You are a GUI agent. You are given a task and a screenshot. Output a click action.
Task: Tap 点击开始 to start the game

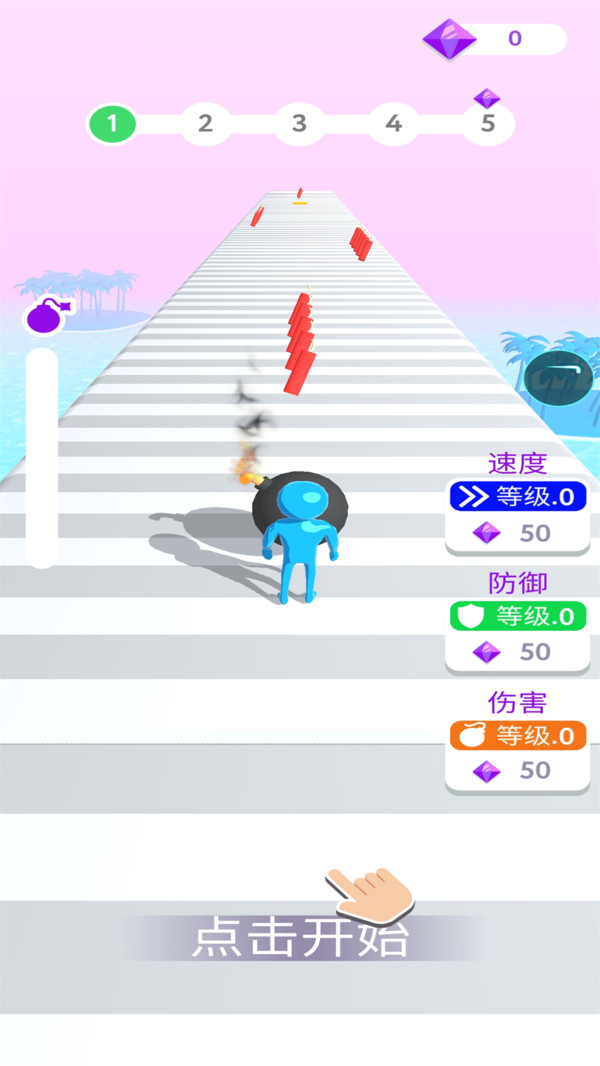coord(300,939)
